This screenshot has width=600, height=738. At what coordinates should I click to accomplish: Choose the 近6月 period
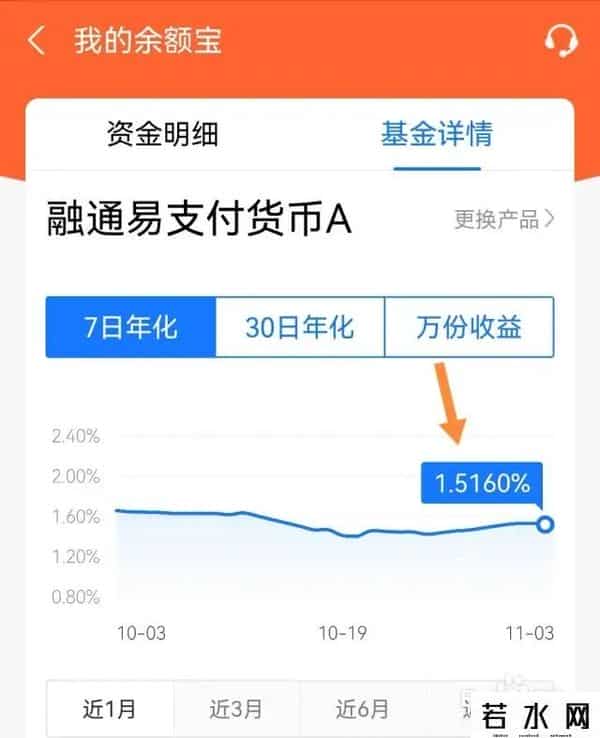362,709
